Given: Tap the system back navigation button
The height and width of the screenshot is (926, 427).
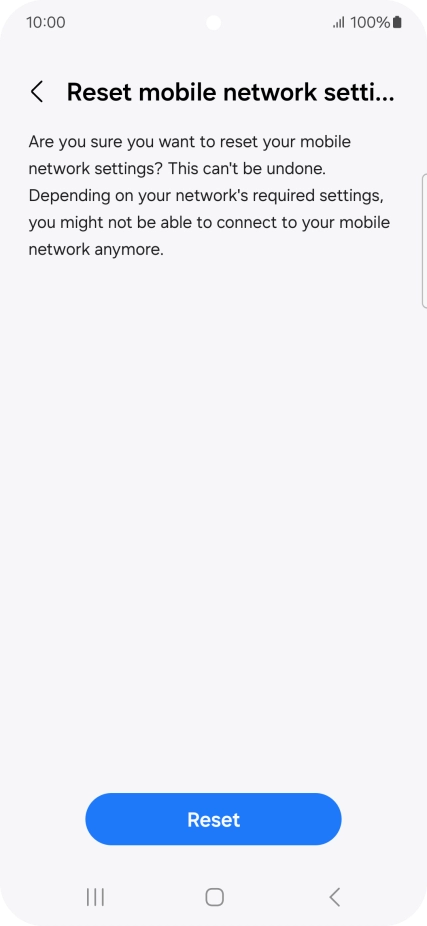Looking at the screenshot, I should click(x=334, y=897).
